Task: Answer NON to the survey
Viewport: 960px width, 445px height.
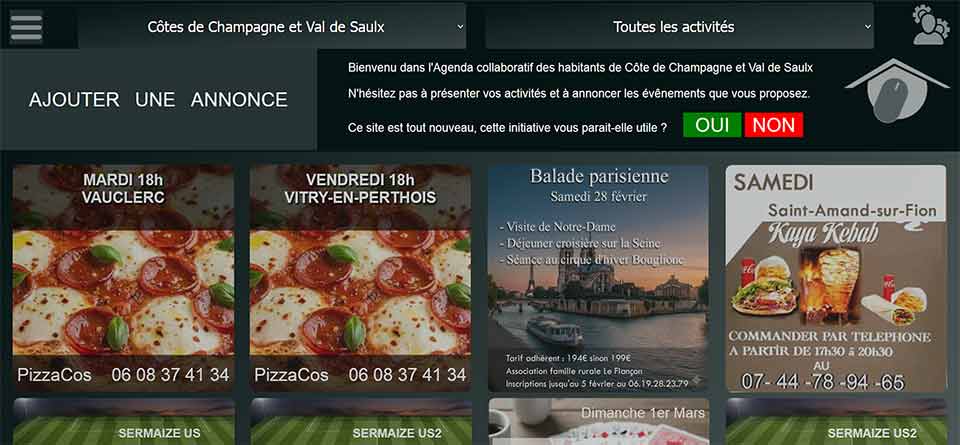Action: [x=774, y=125]
